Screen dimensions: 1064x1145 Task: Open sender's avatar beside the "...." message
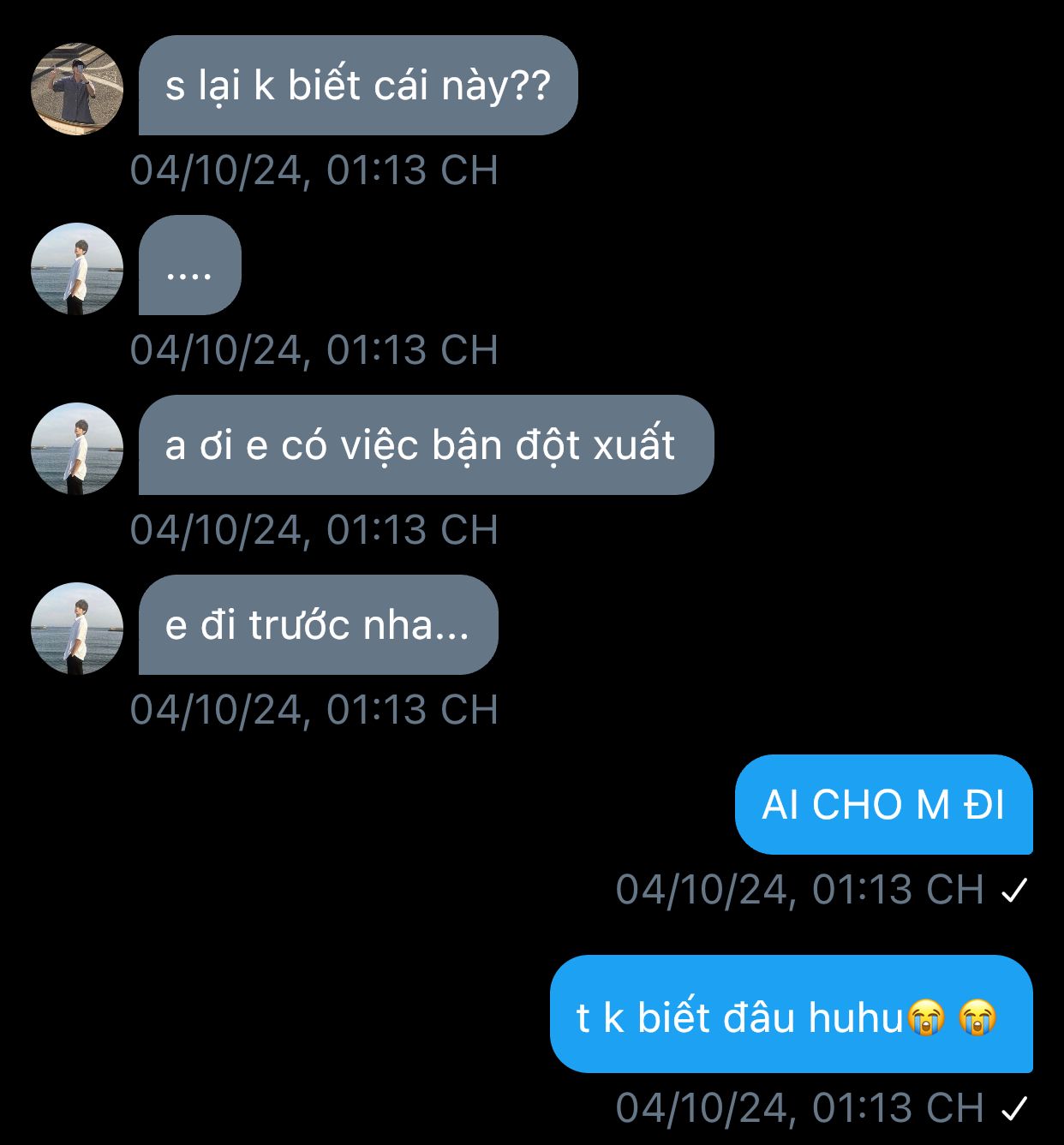tap(77, 269)
